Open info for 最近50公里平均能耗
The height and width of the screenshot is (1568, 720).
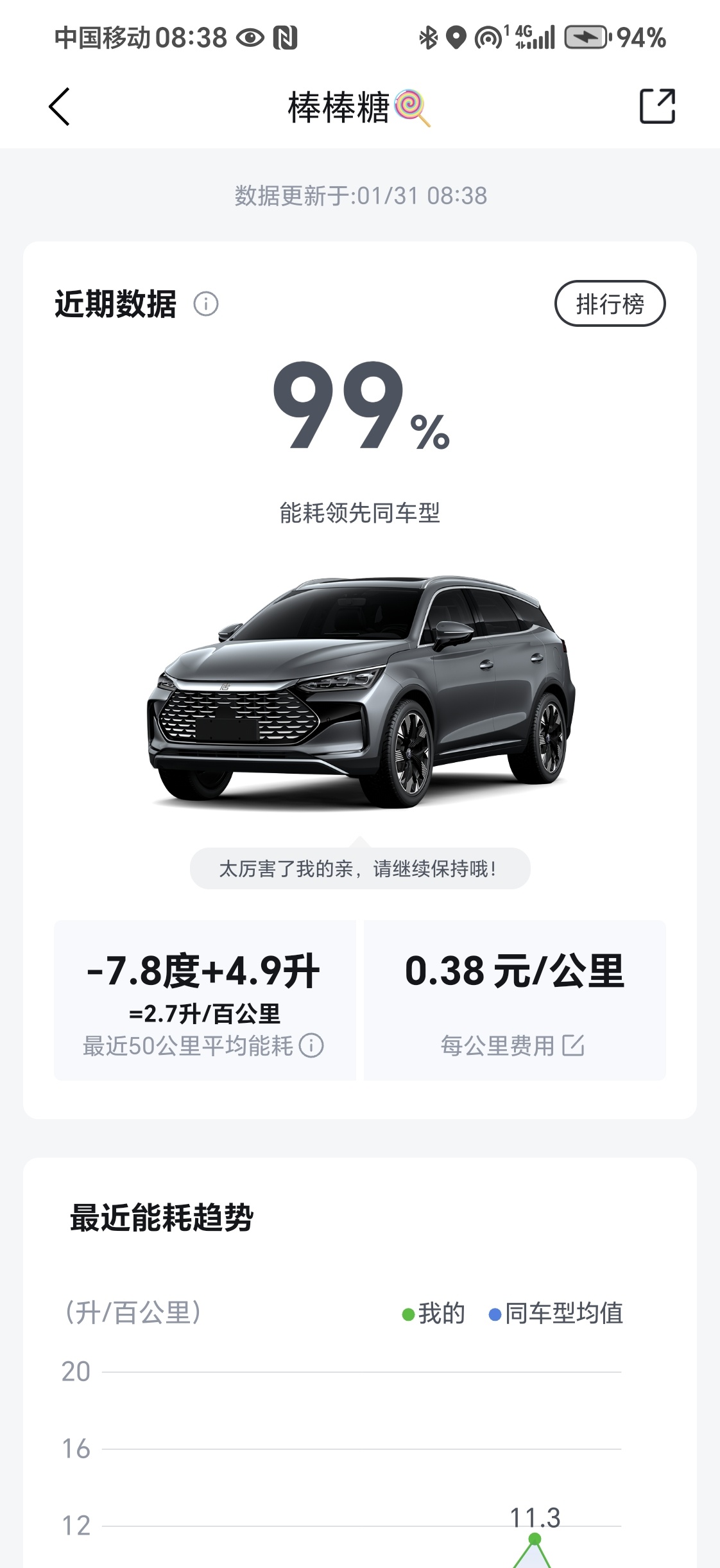(311, 1045)
